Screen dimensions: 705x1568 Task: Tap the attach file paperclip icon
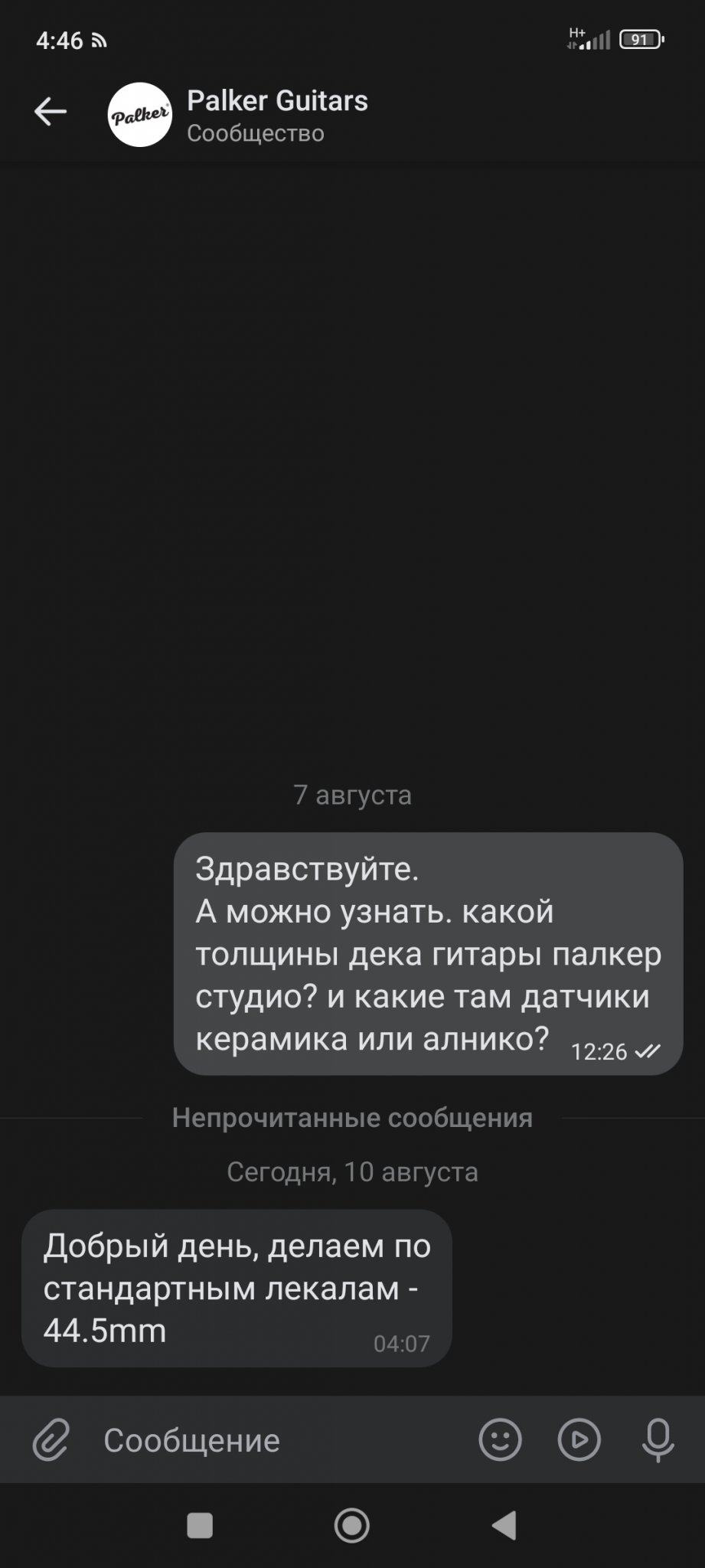click(x=51, y=1440)
